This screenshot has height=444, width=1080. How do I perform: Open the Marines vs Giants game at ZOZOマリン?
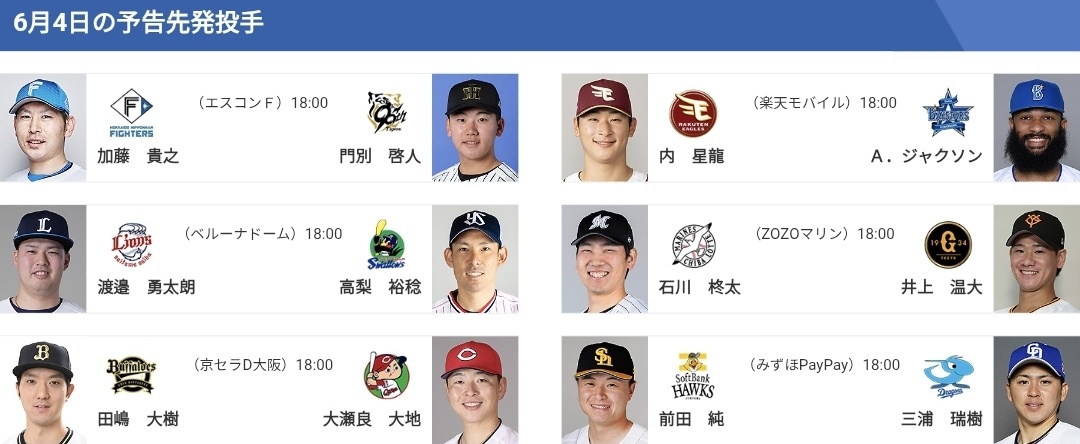pos(820,259)
